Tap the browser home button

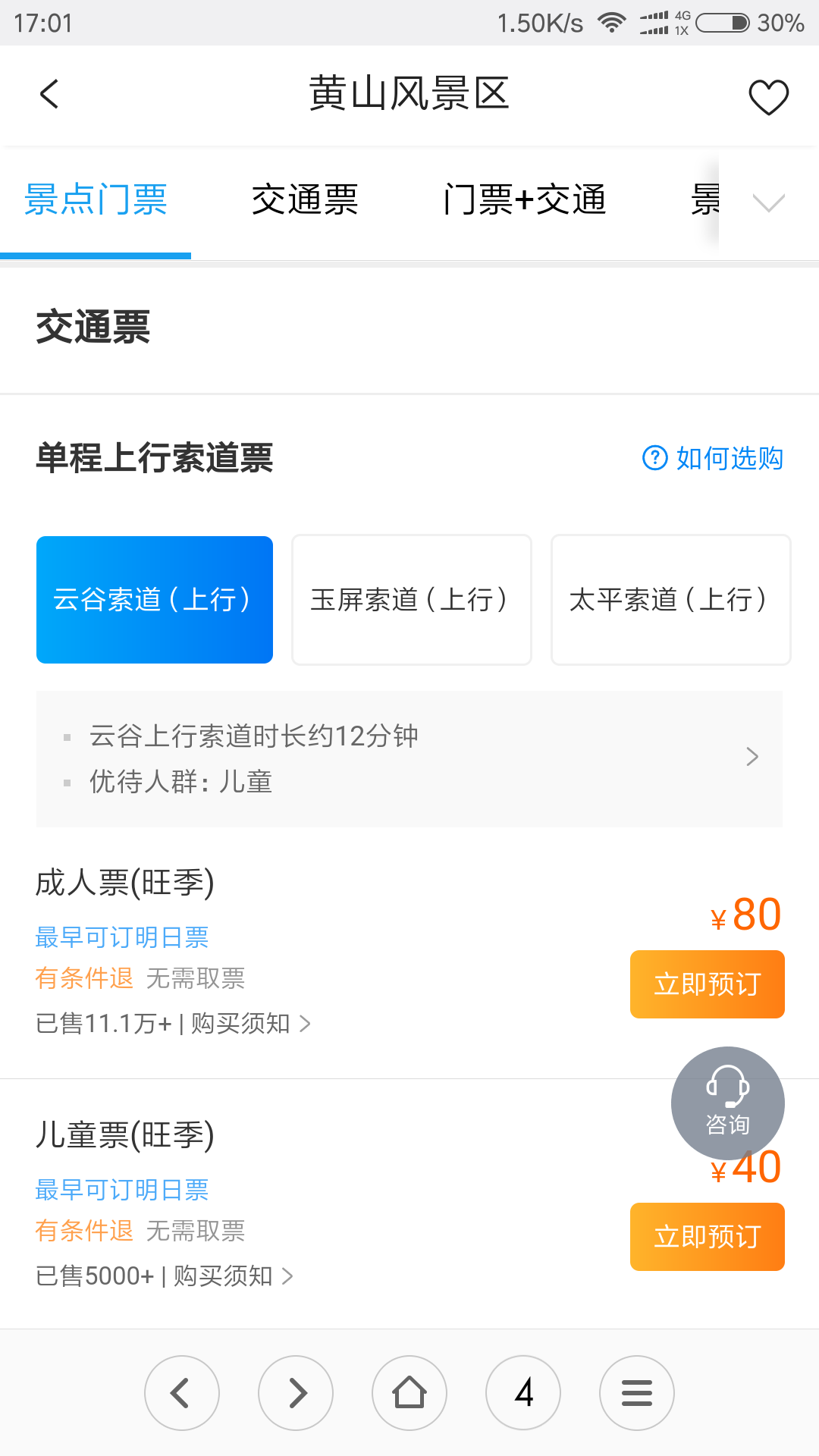409,1393
